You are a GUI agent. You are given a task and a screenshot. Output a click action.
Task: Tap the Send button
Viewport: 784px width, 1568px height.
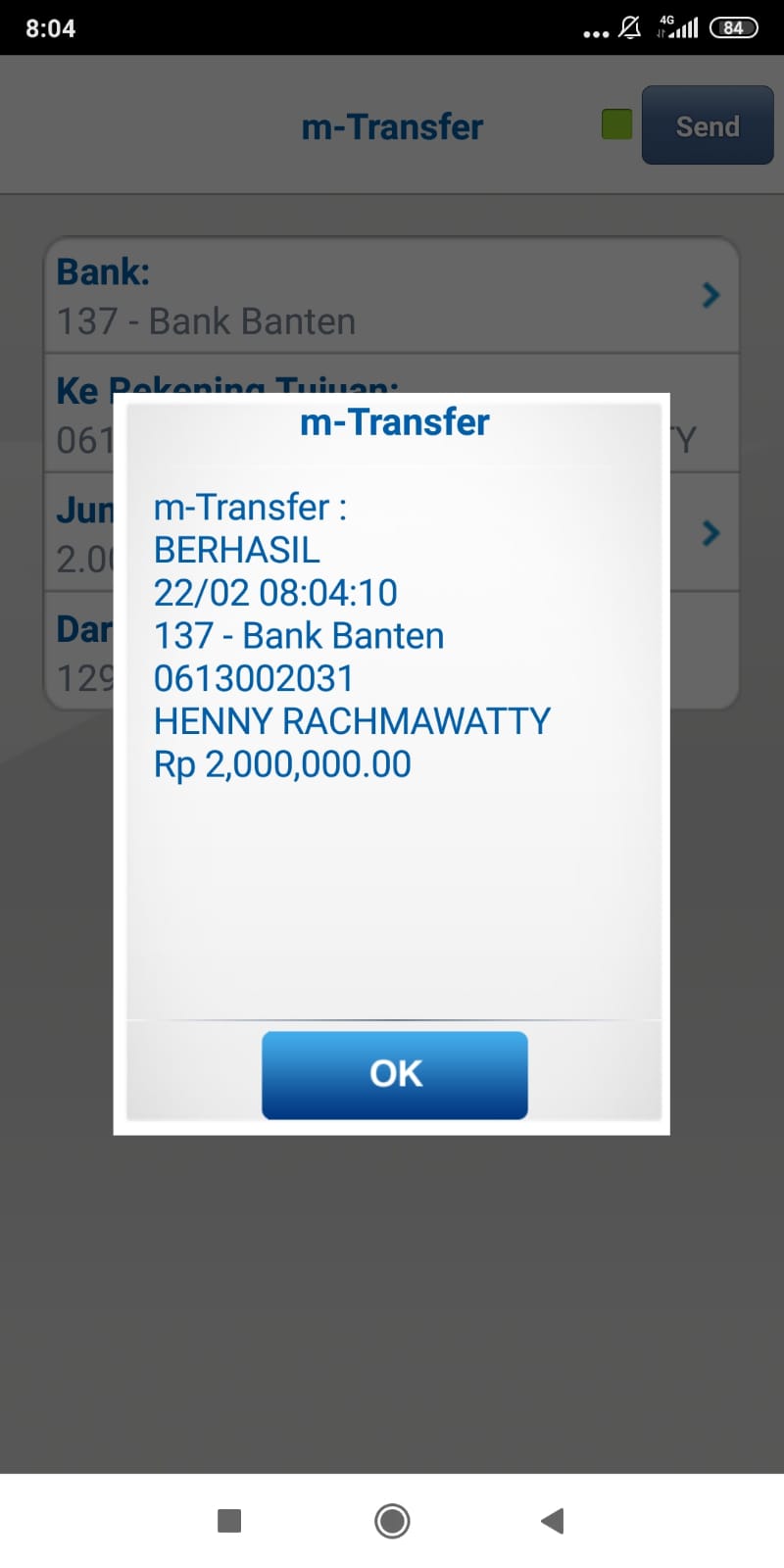tap(707, 125)
